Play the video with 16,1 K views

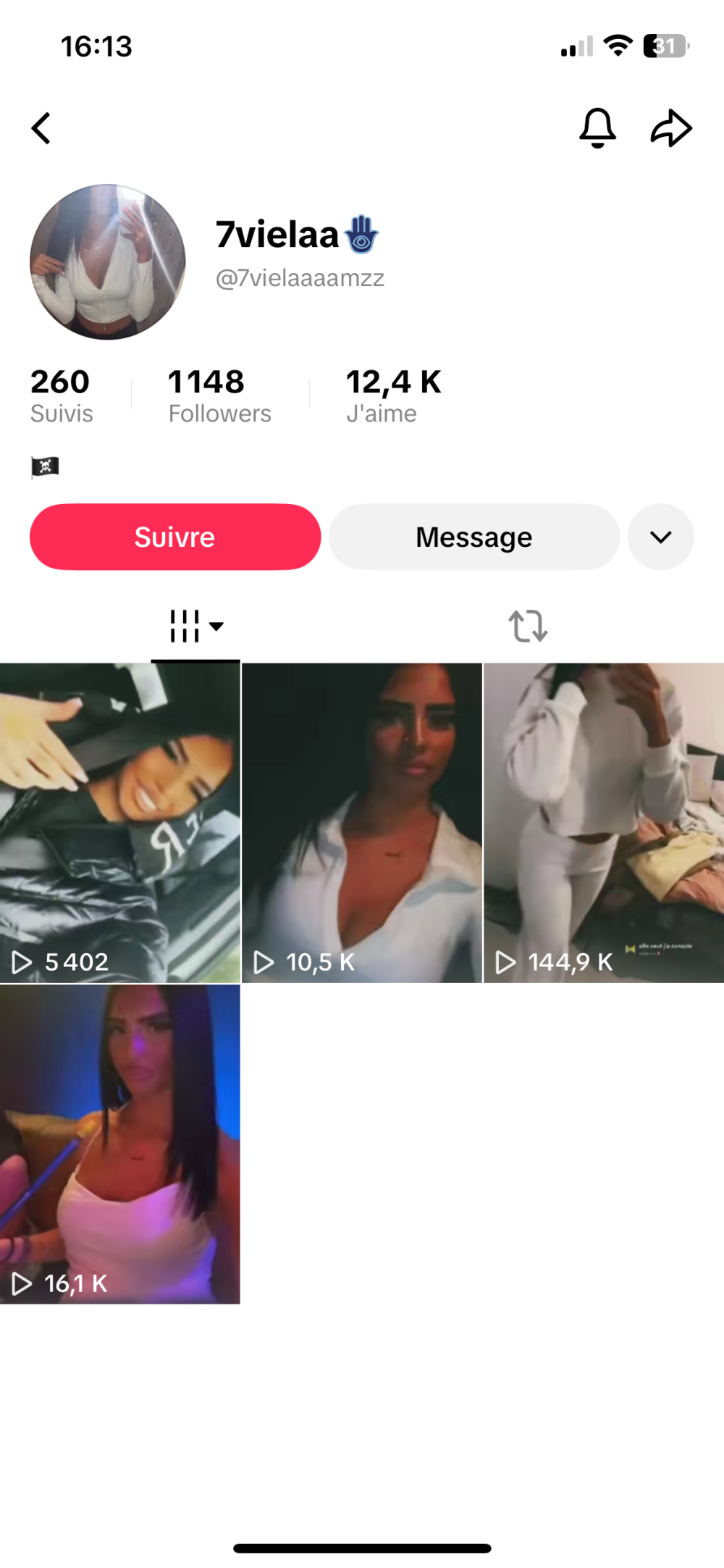pos(119,1144)
